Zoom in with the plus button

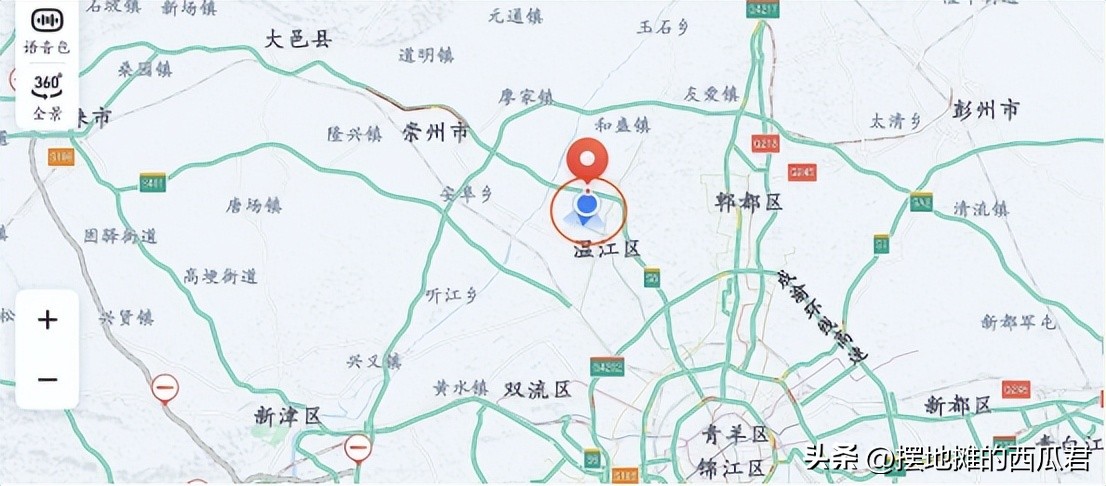[47, 321]
